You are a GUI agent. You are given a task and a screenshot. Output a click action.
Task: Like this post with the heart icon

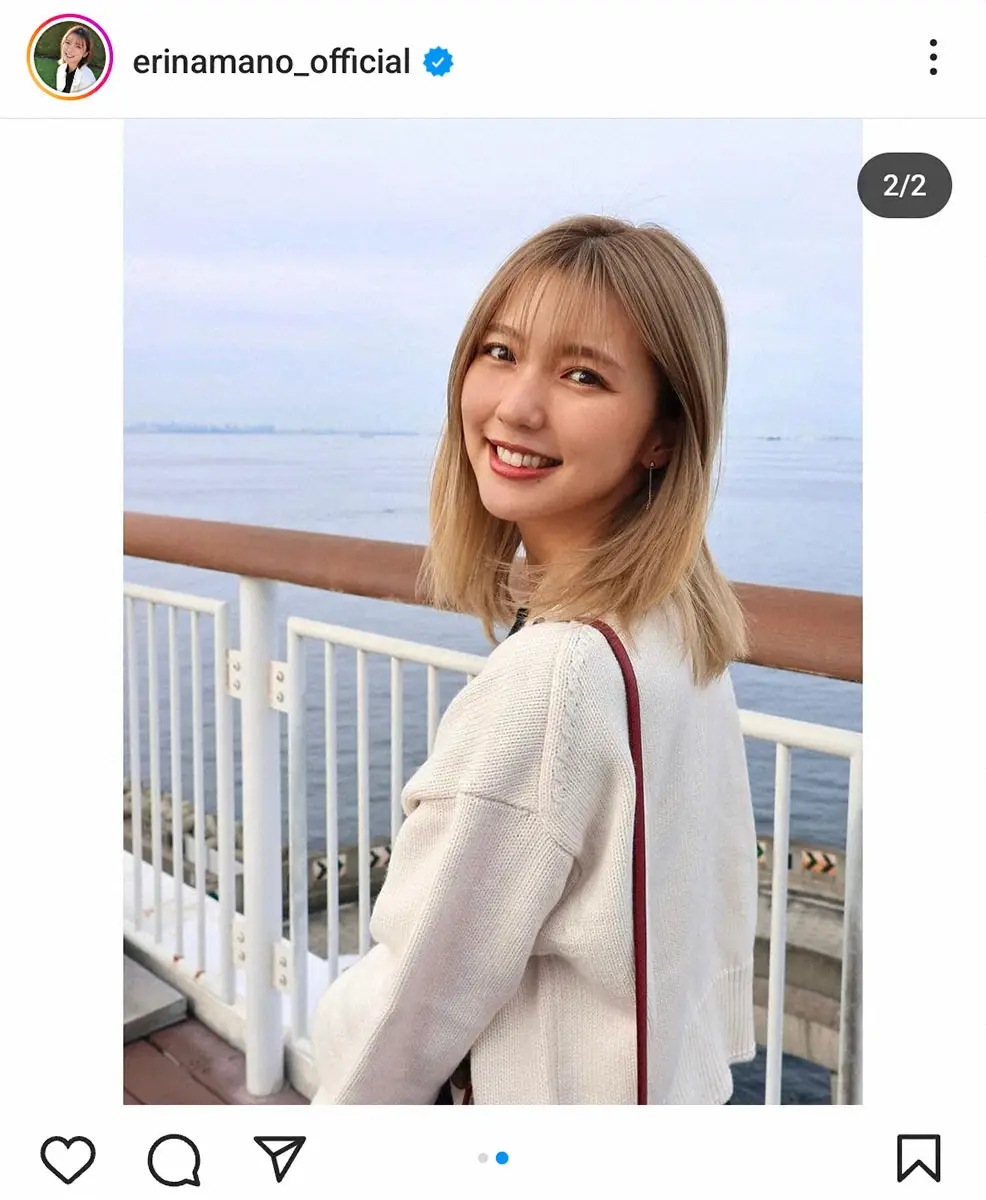(68, 1159)
